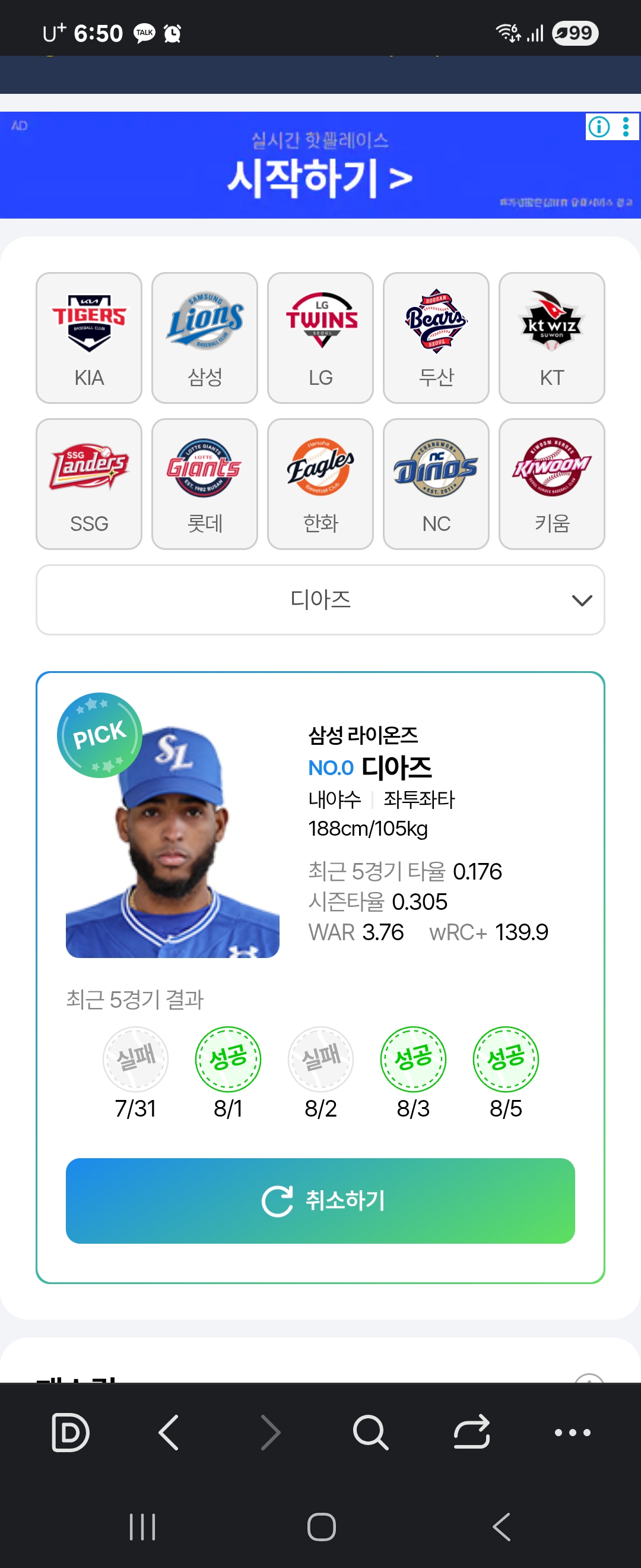The image size is (641, 1568).
Task: Share this page from the toolbar
Action: [x=471, y=1432]
